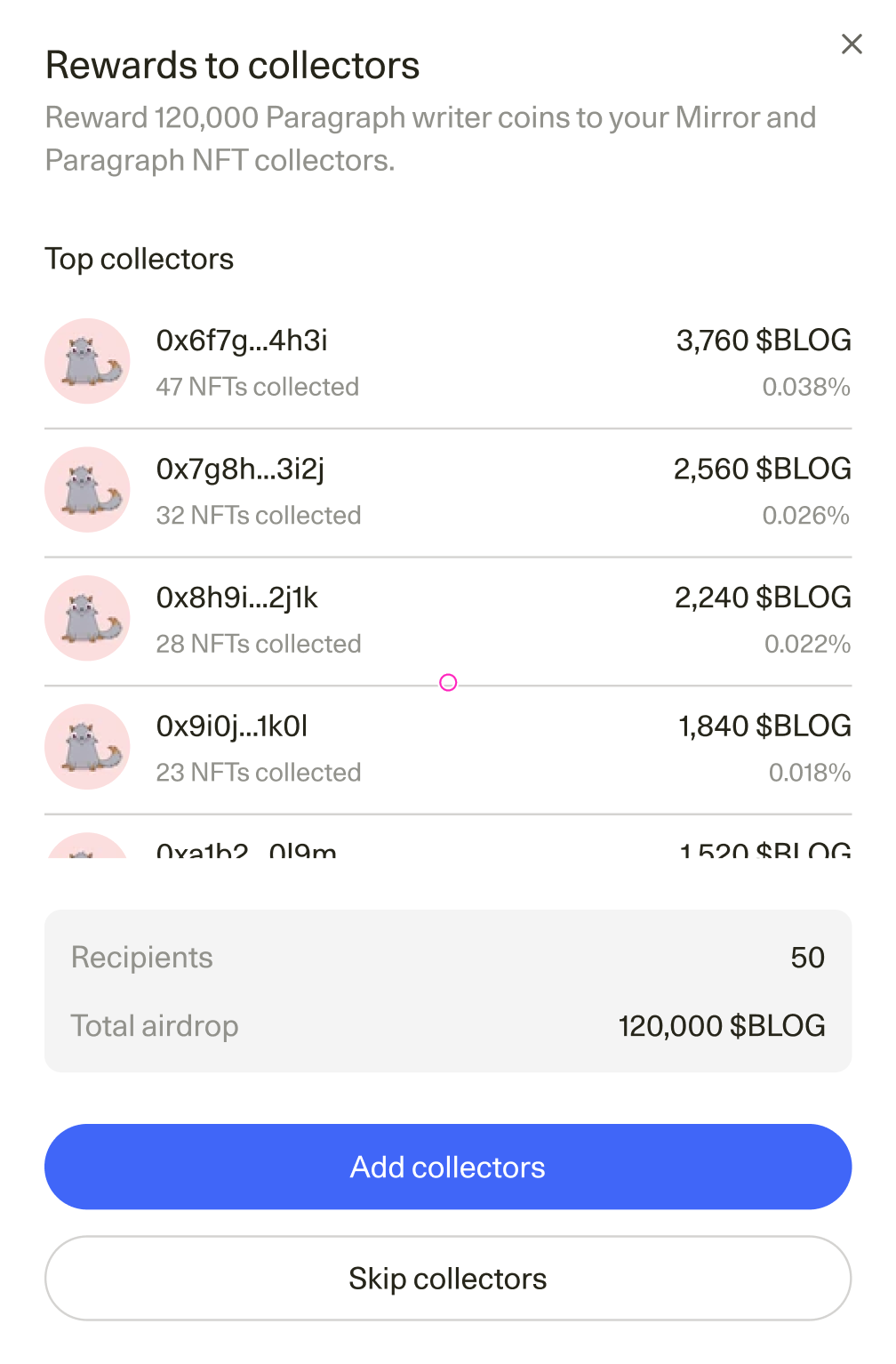Select the 2,560 $BLOG amount

pyautogui.click(x=763, y=469)
